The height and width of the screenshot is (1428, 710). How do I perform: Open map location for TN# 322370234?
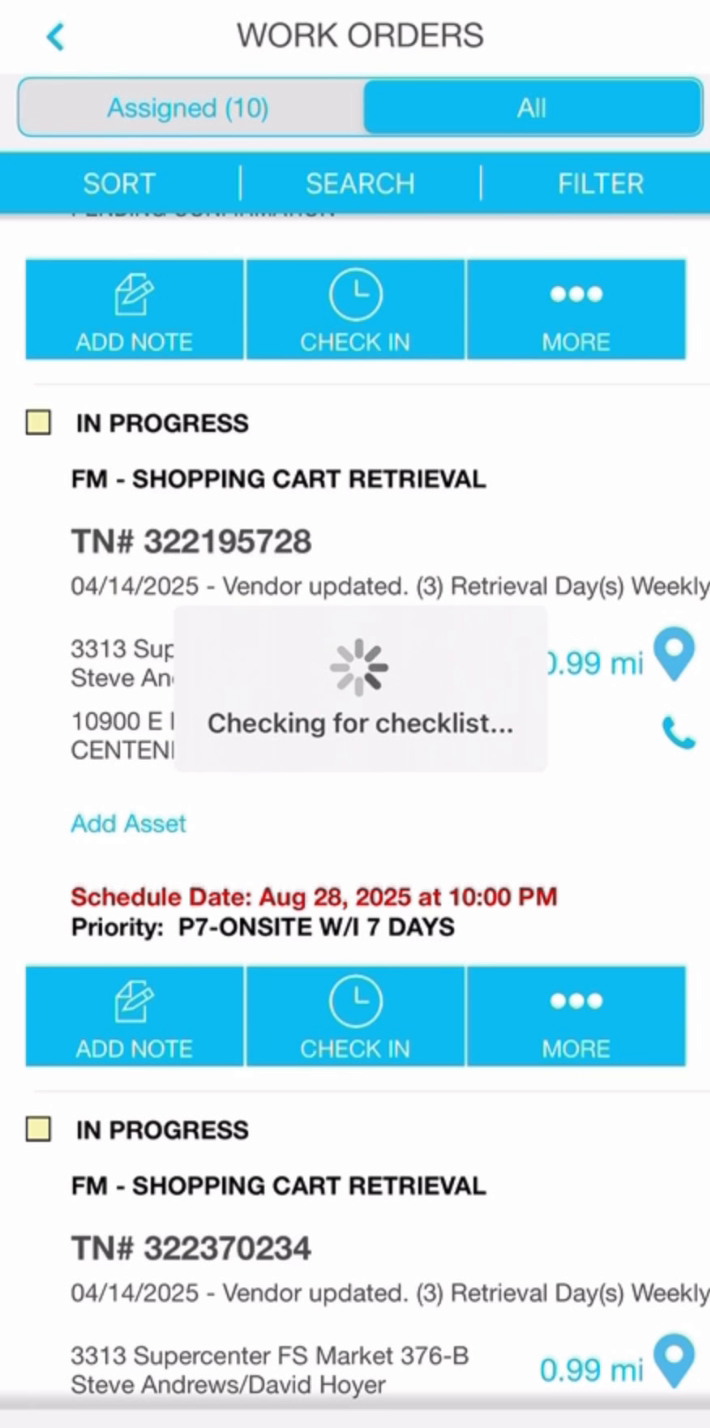point(674,1362)
